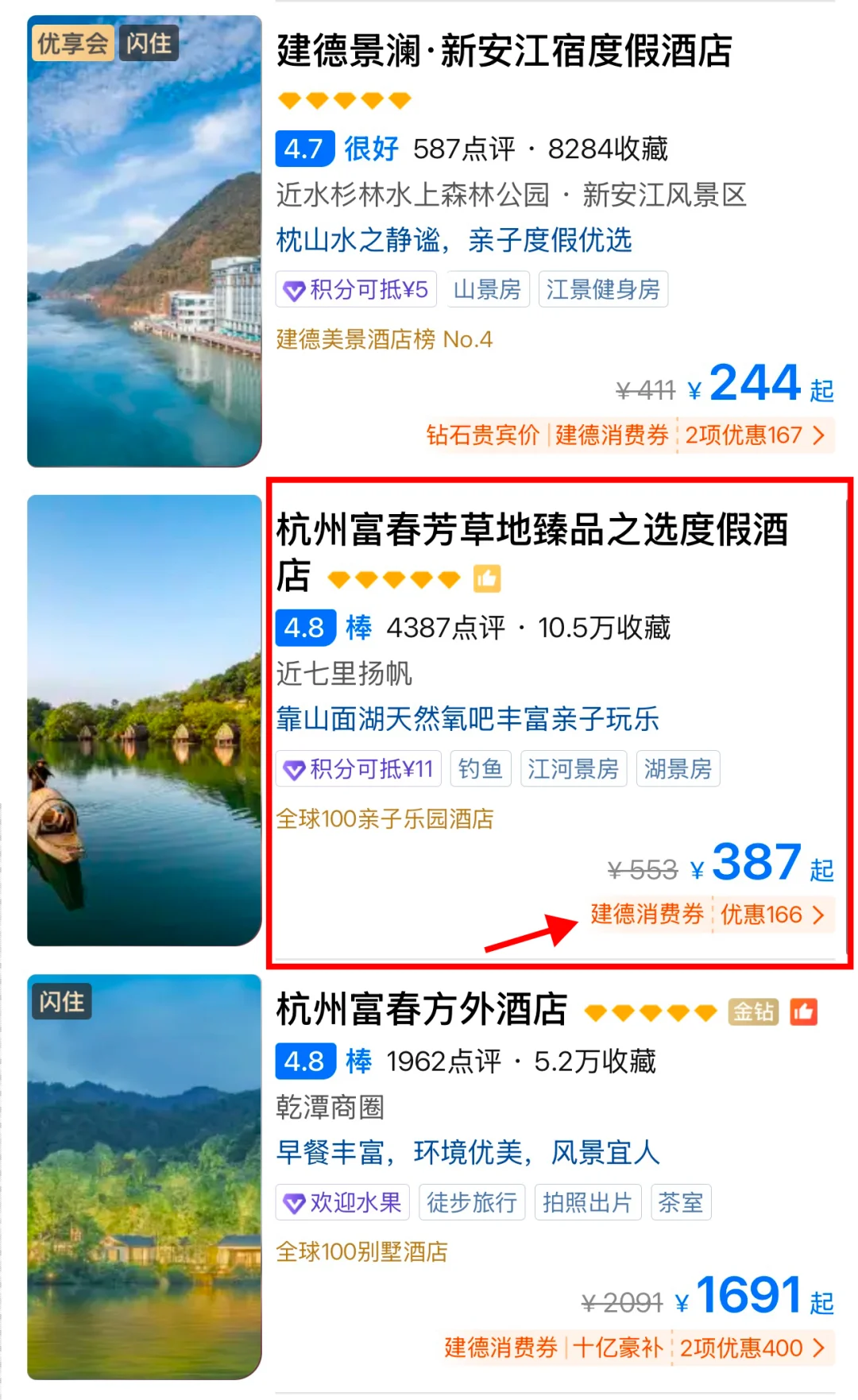View the photo of 杭州富春方外酒店
The height and width of the screenshot is (1400, 858).
pyautogui.click(x=144, y=1176)
